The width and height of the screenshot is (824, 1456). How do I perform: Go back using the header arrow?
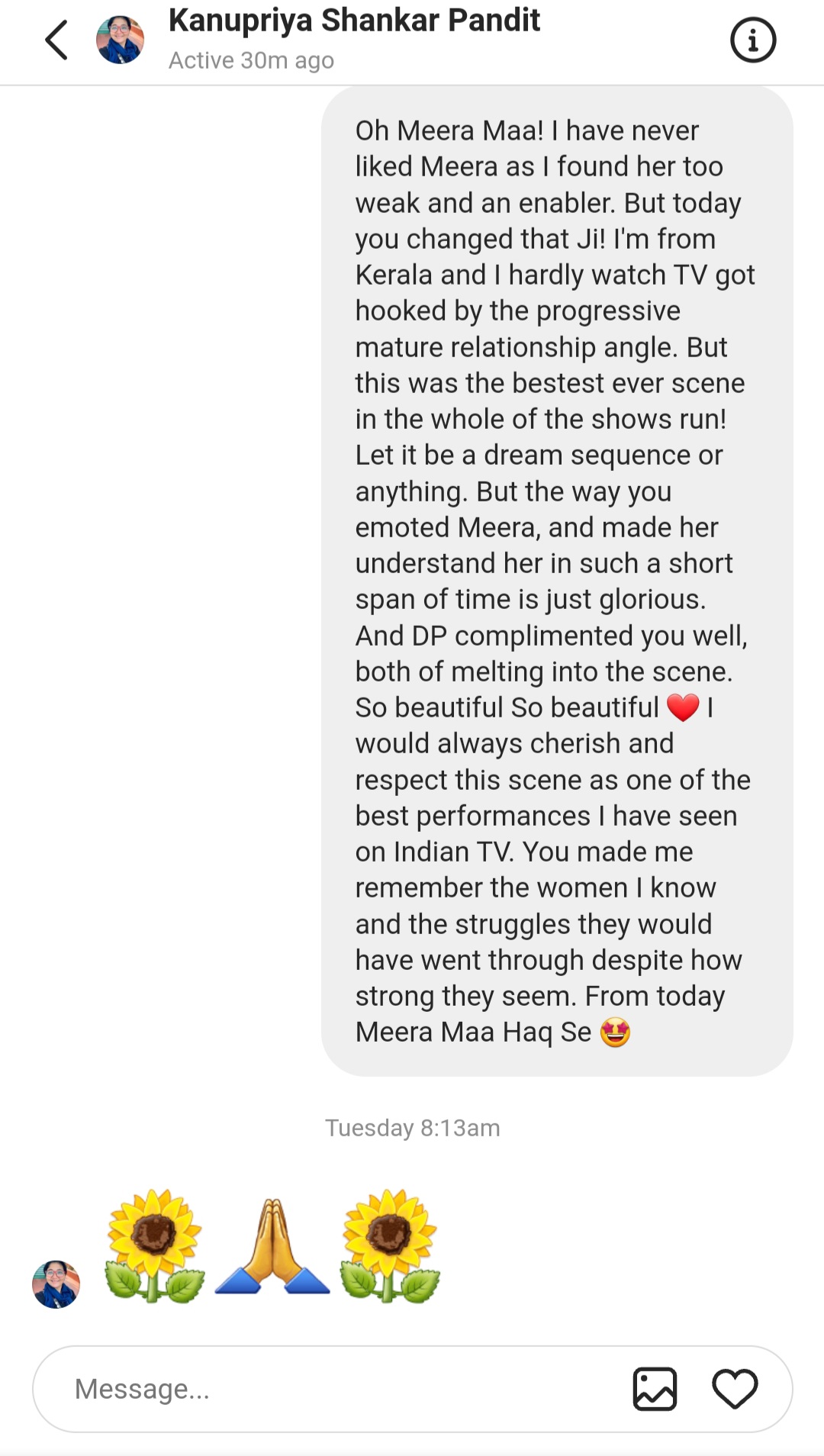56,40
